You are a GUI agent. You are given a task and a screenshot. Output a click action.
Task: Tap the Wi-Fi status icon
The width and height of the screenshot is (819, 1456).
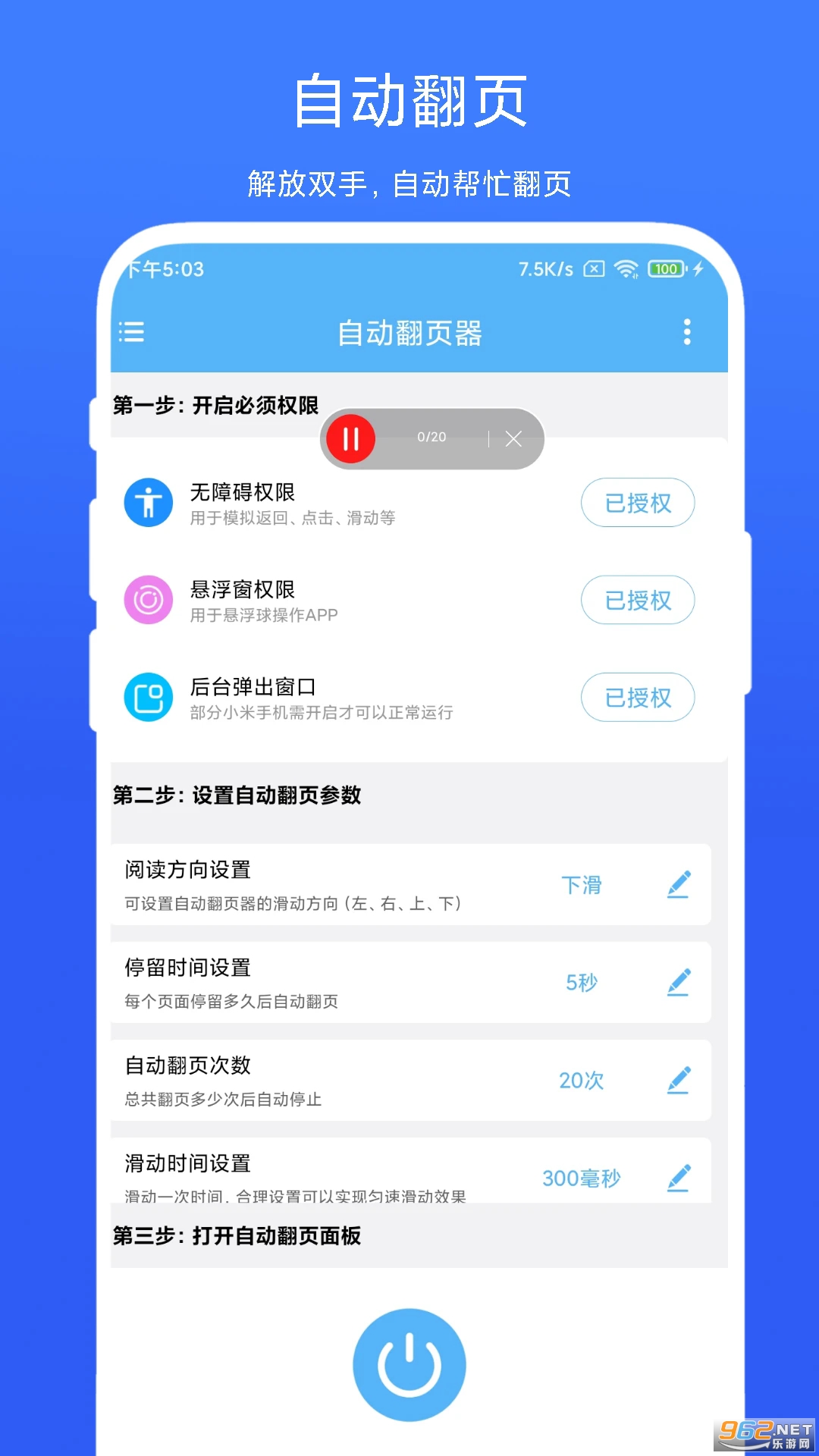[626, 268]
